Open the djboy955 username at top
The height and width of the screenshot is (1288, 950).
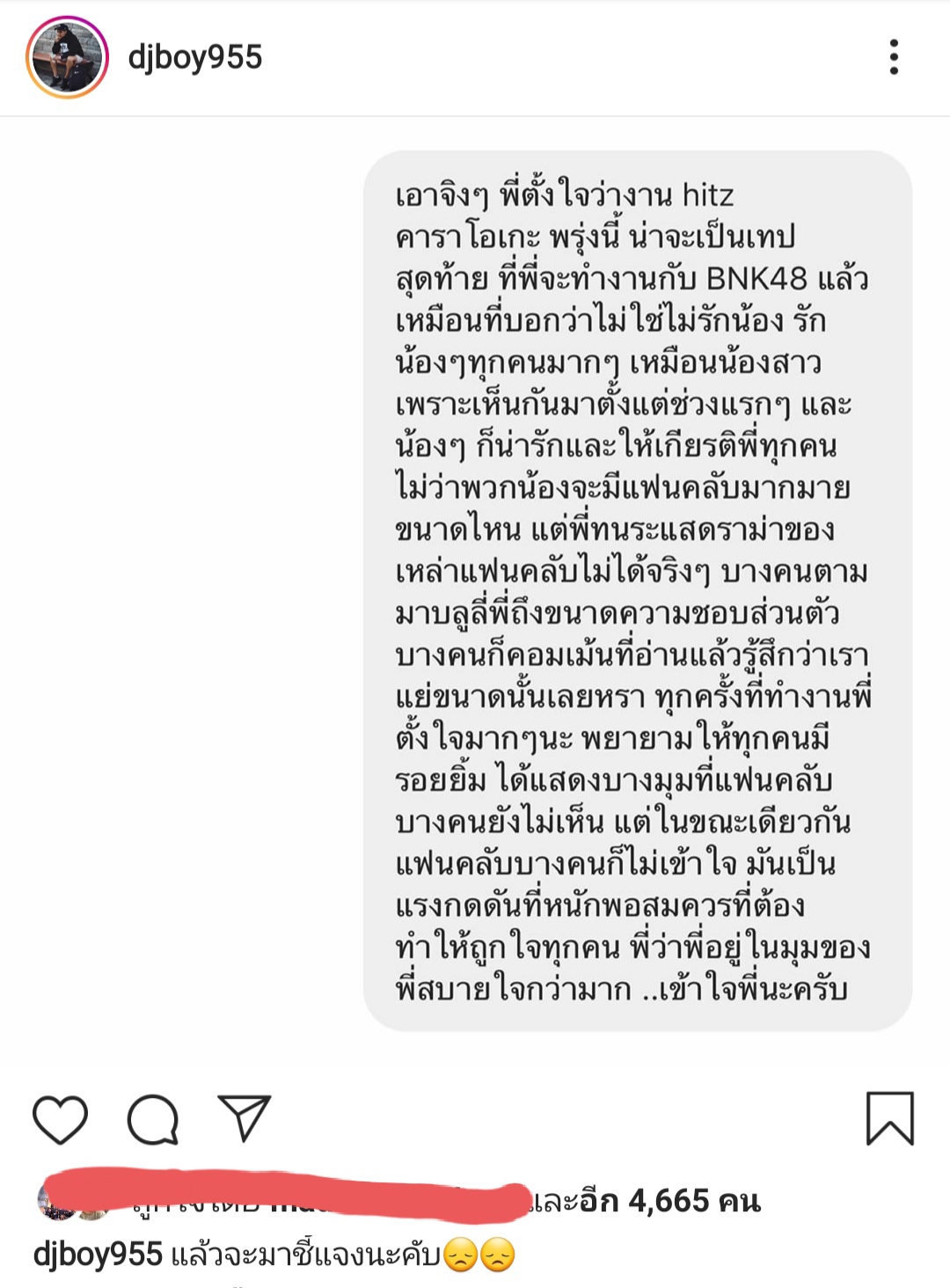[195, 57]
